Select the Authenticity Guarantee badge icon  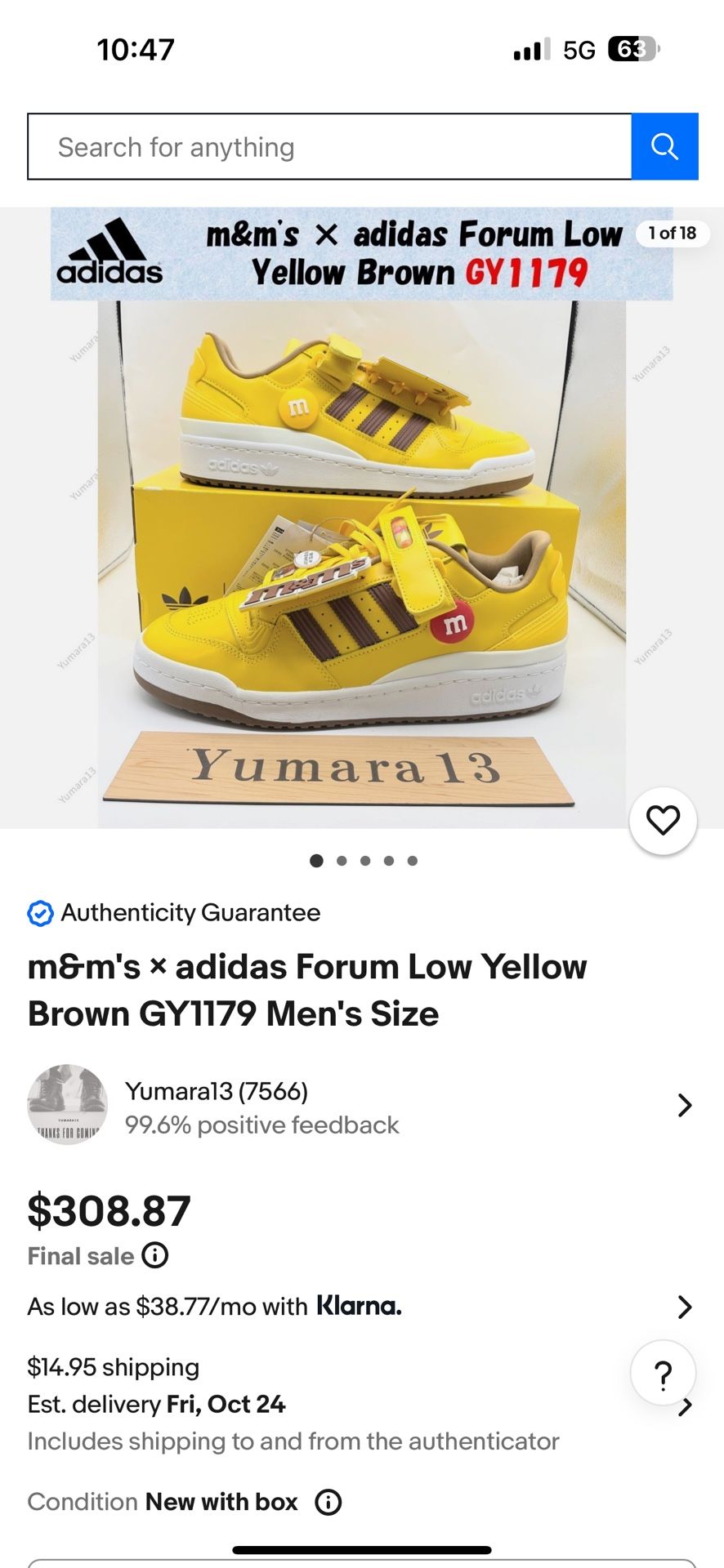coord(39,913)
